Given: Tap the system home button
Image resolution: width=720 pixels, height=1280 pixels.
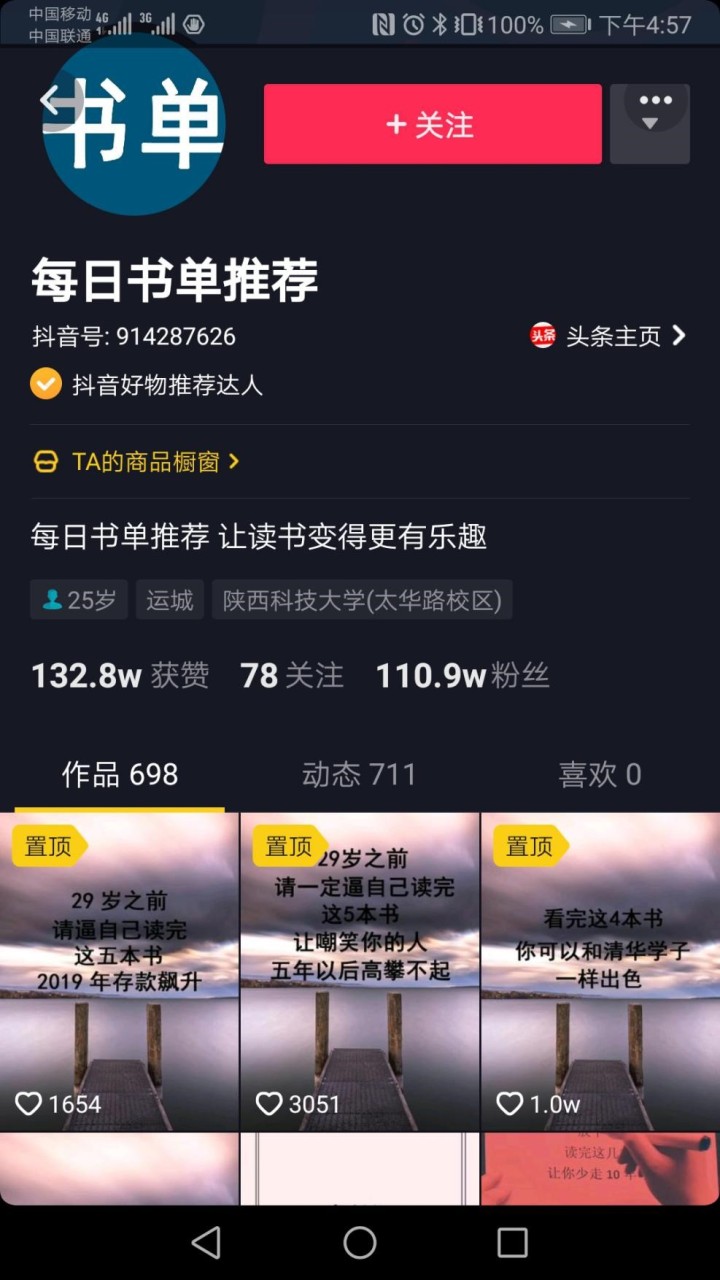Looking at the screenshot, I should pyautogui.click(x=360, y=1242).
